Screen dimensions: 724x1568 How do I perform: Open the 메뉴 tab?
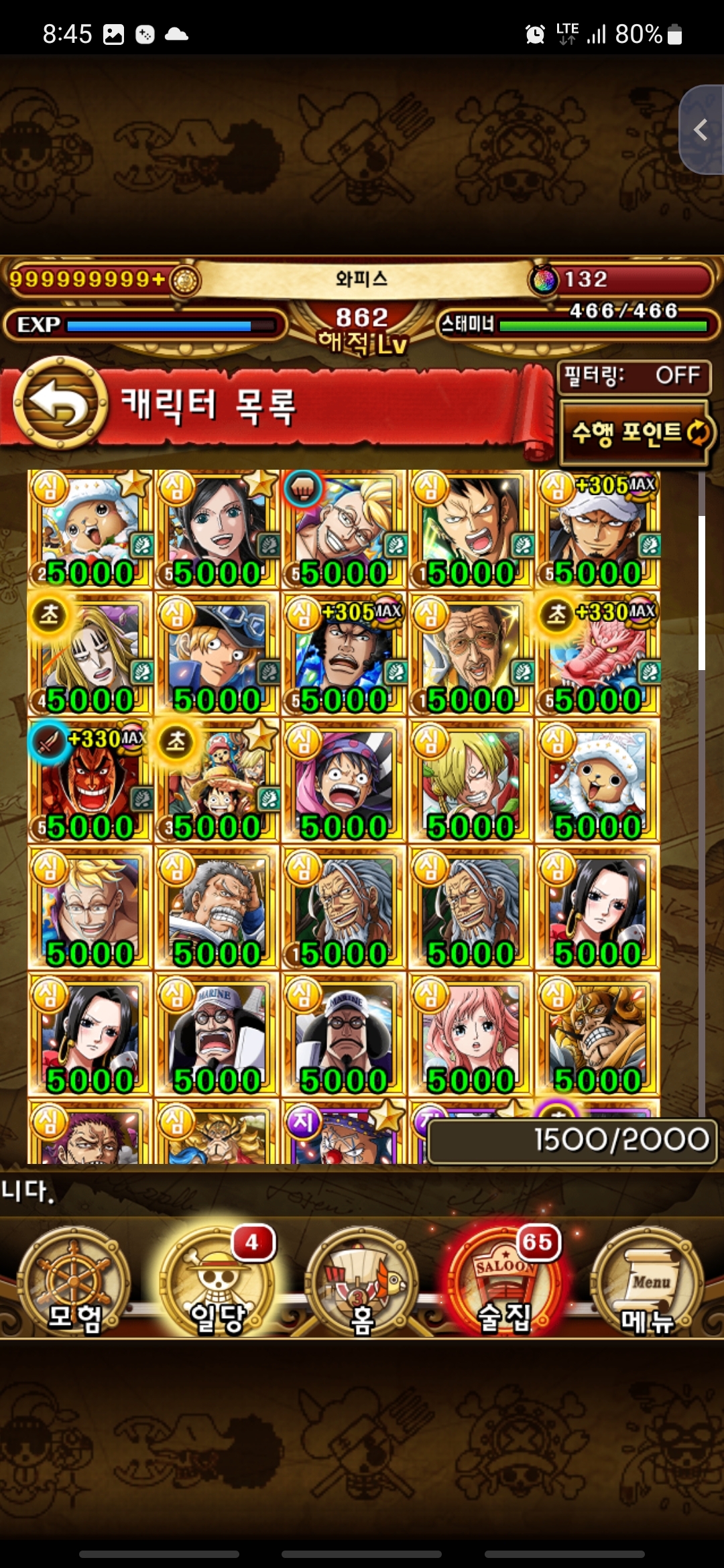(647, 1281)
